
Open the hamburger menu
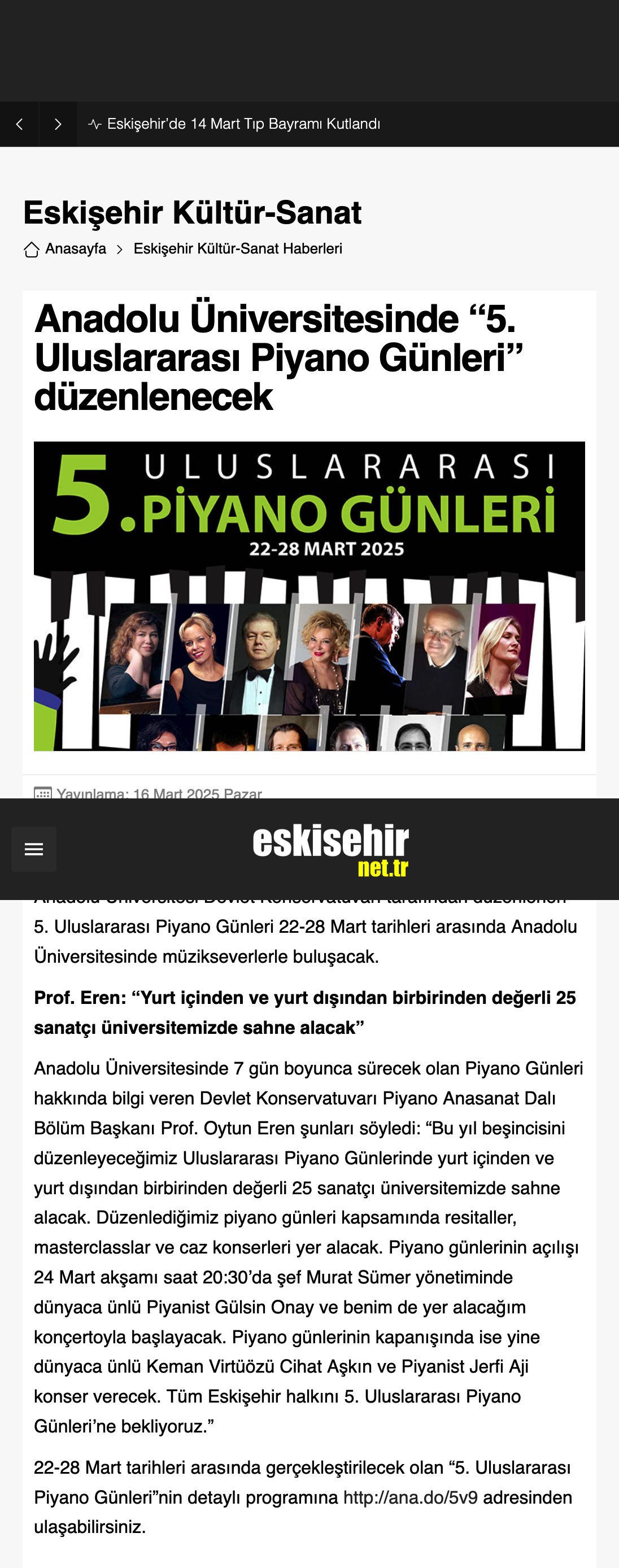[34, 849]
